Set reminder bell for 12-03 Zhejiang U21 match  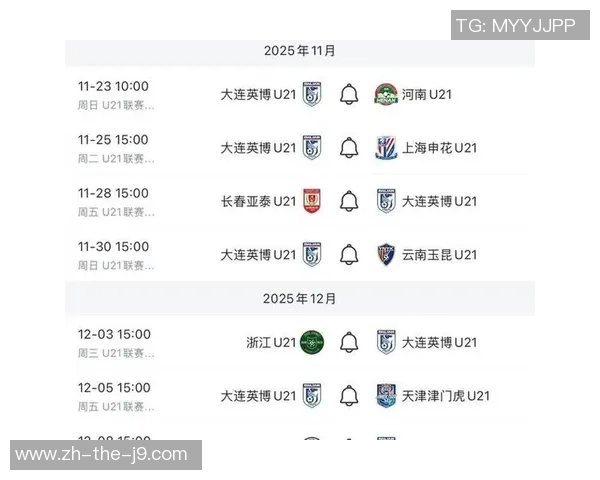pyautogui.click(x=348, y=342)
